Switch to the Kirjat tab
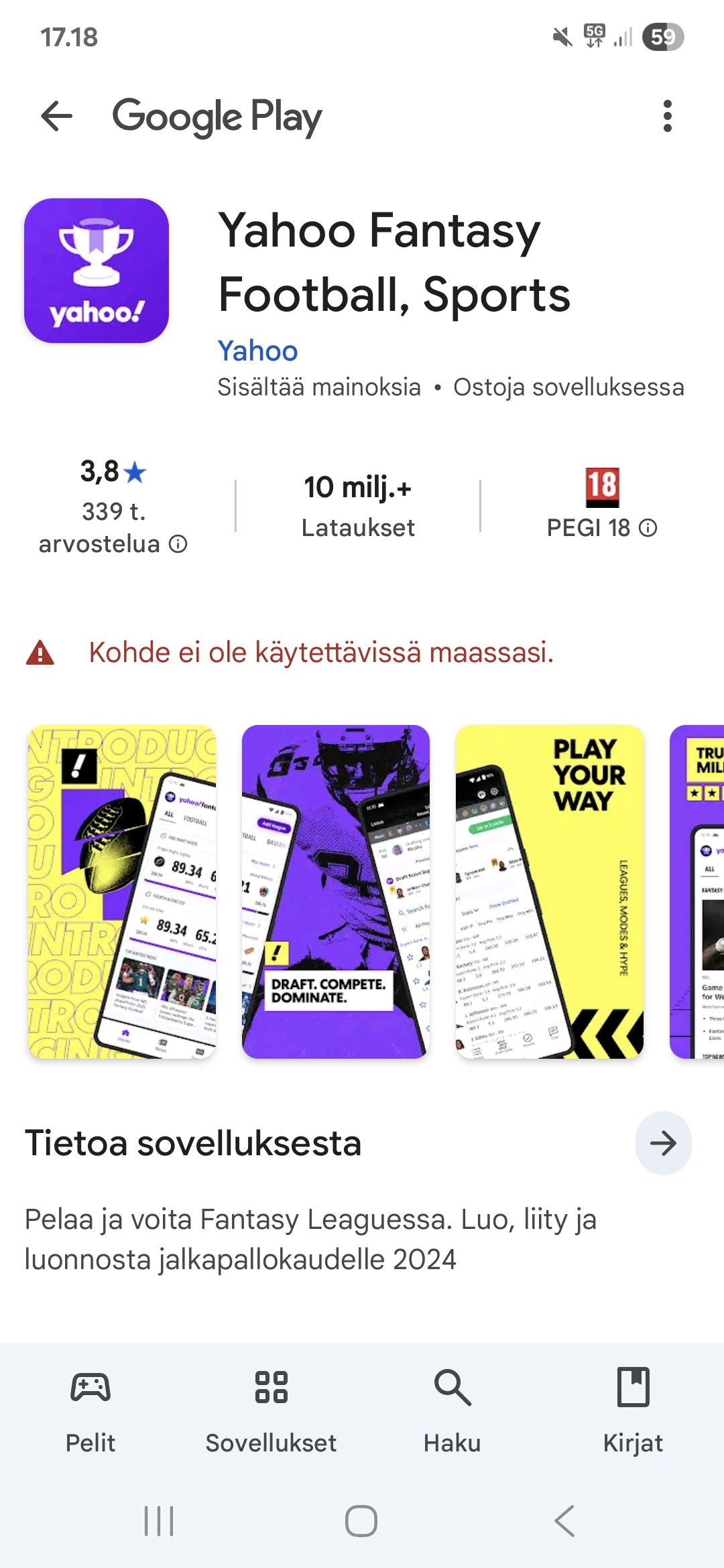Screen dimensions: 724x1568 tap(633, 1410)
